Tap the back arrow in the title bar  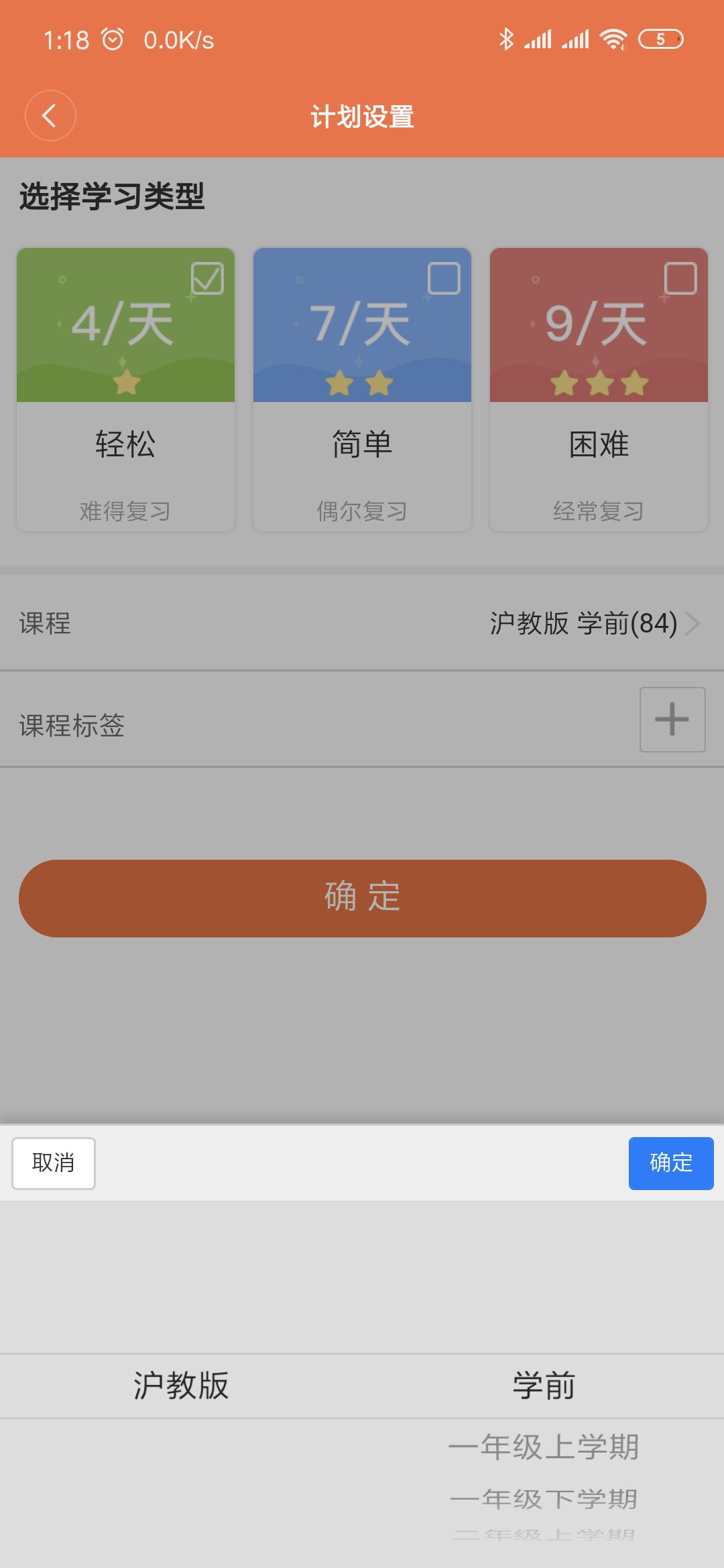[x=50, y=114]
